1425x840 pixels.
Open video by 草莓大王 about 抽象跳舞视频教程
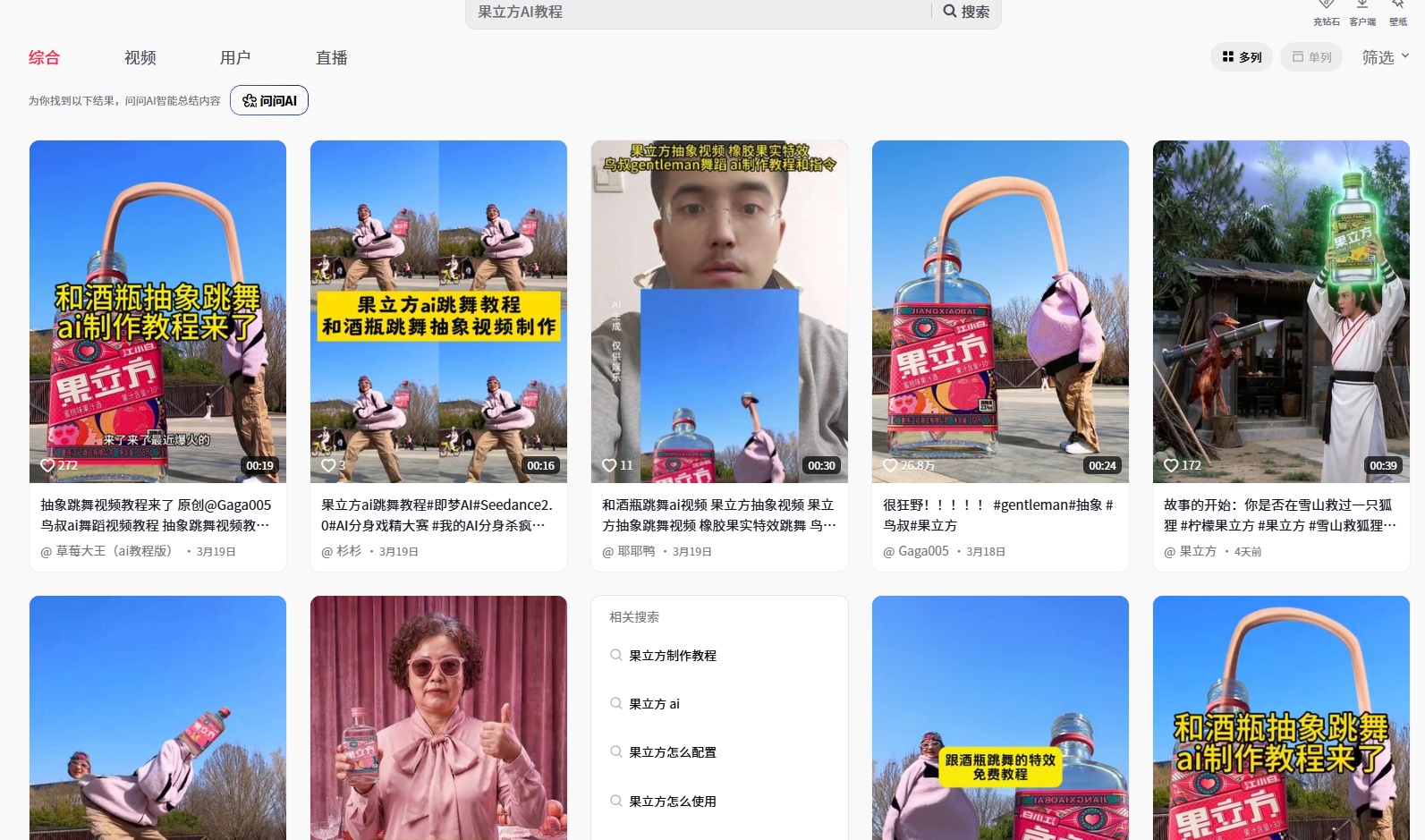[x=157, y=311]
